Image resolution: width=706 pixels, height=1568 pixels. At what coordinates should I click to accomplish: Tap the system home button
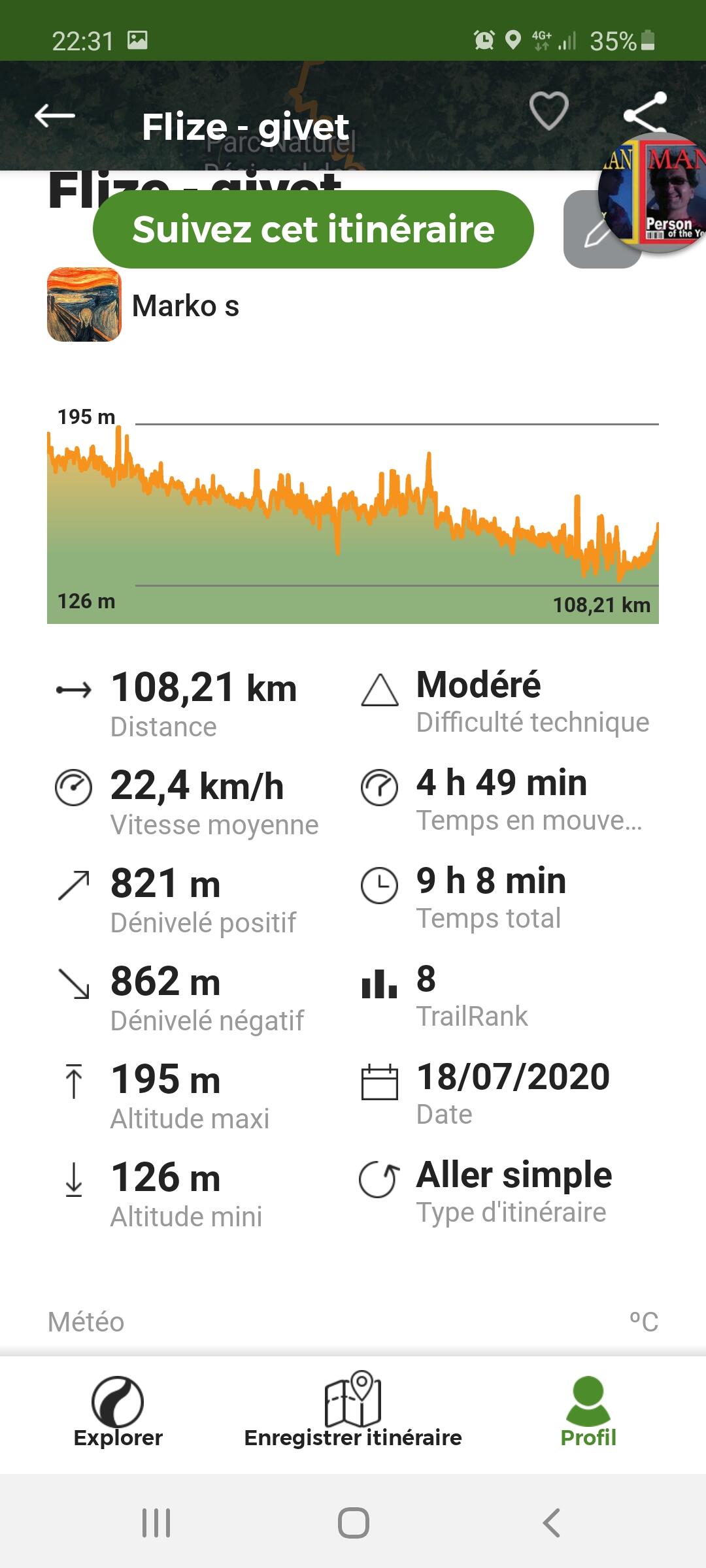[x=353, y=1523]
